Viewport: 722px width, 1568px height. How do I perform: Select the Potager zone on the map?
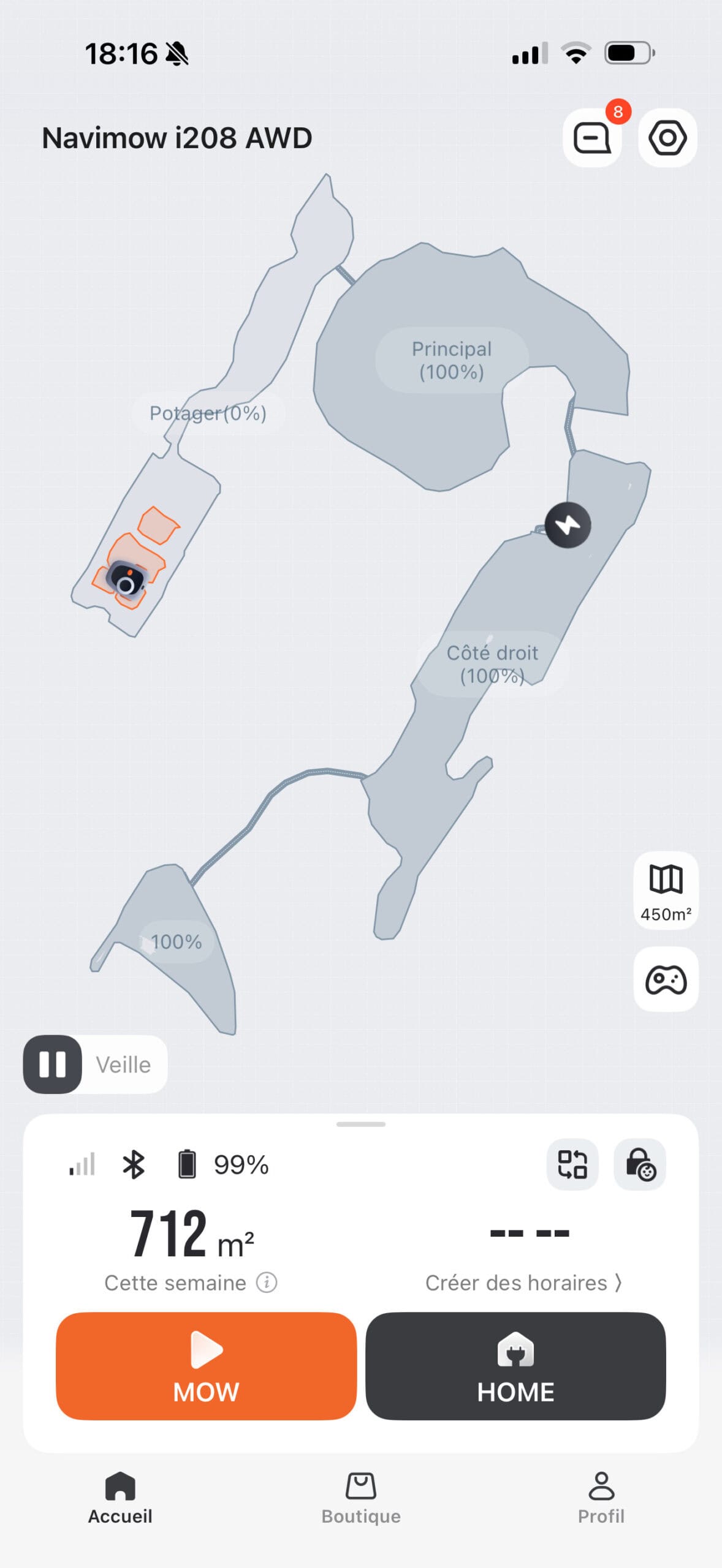[x=208, y=413]
